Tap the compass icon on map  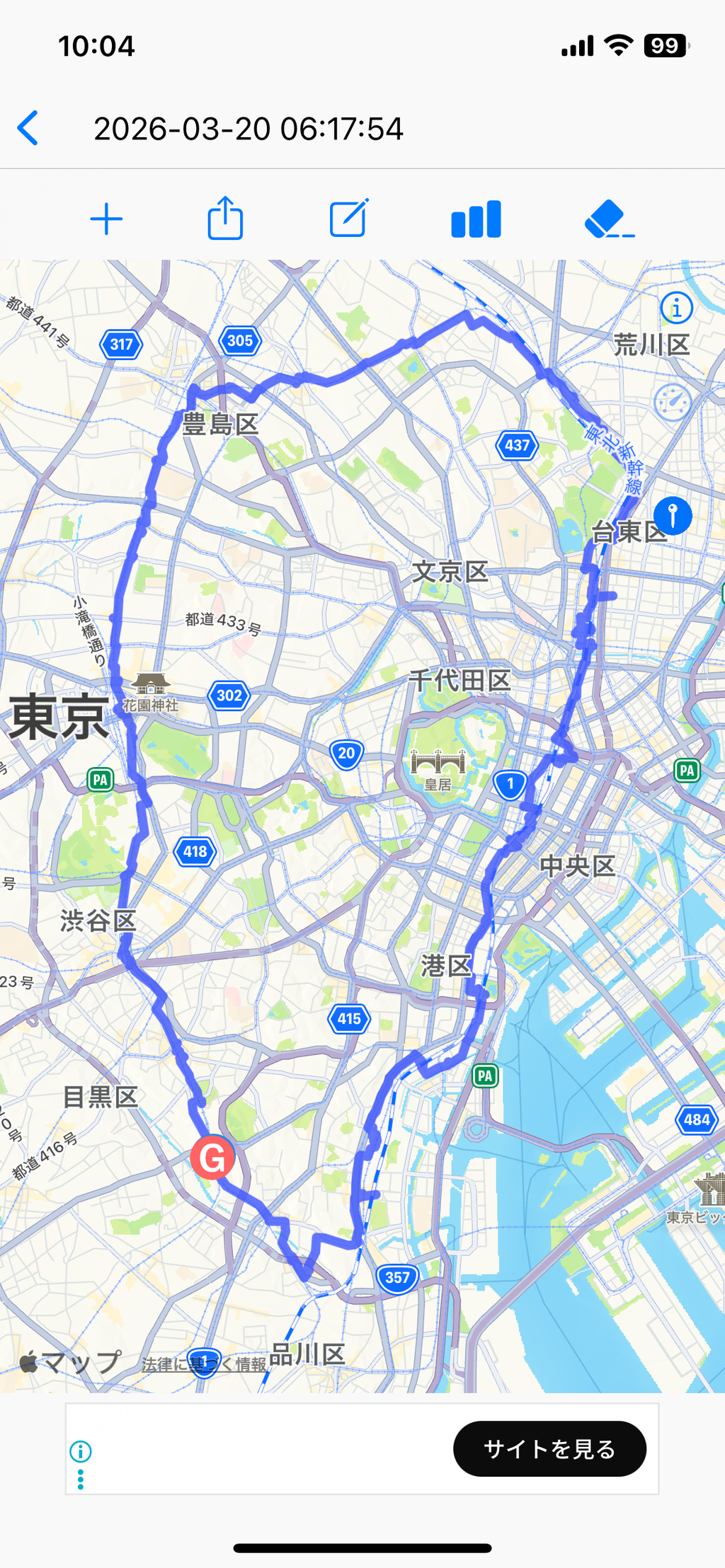(672, 403)
